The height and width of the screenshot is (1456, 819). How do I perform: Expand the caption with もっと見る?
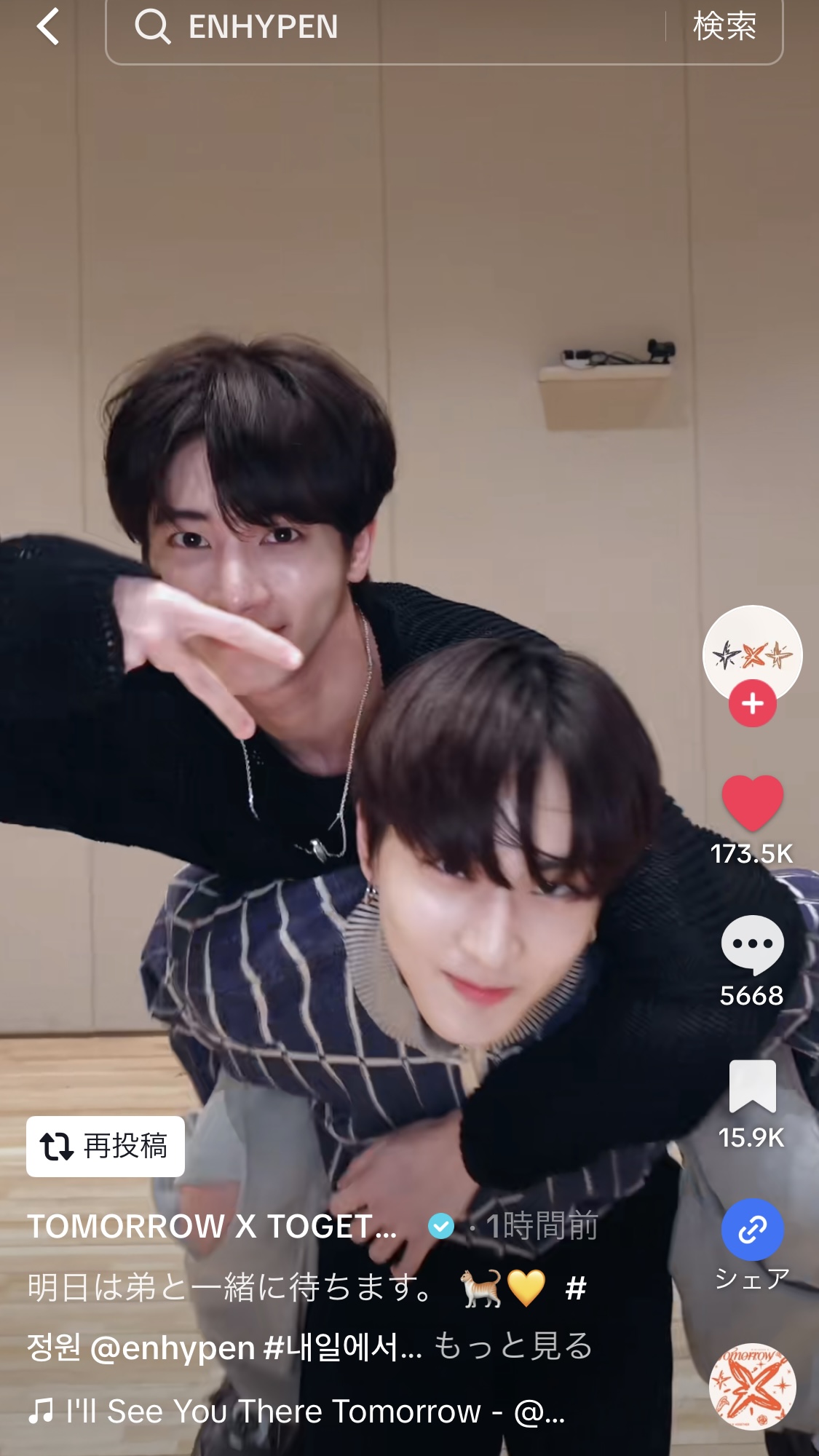[513, 1346]
